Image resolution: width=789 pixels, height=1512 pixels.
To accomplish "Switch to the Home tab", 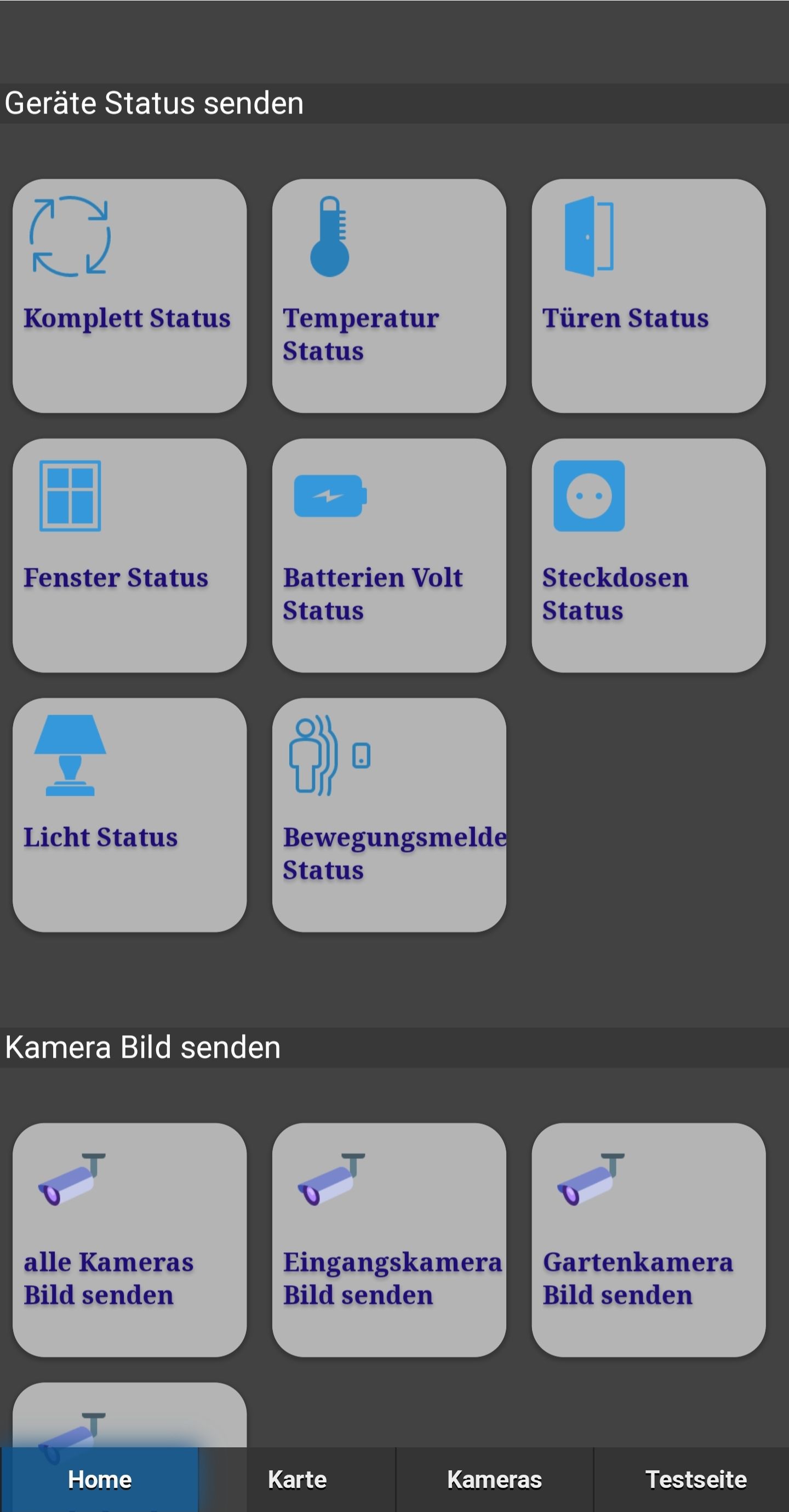I will [99, 1479].
